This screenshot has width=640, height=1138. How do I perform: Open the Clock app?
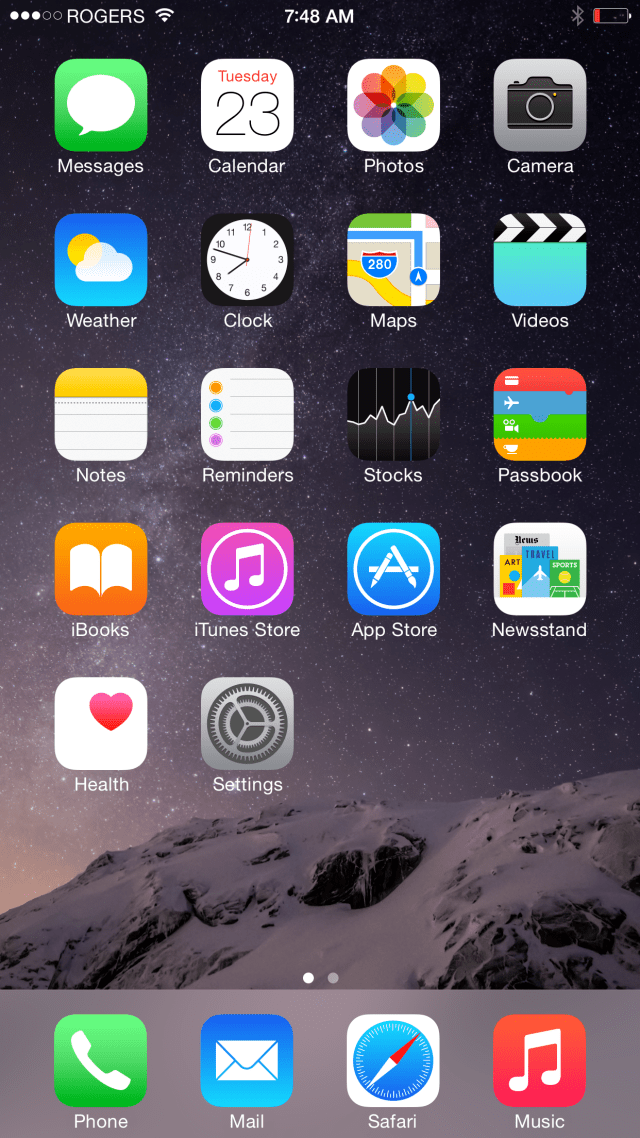pyautogui.click(x=247, y=260)
